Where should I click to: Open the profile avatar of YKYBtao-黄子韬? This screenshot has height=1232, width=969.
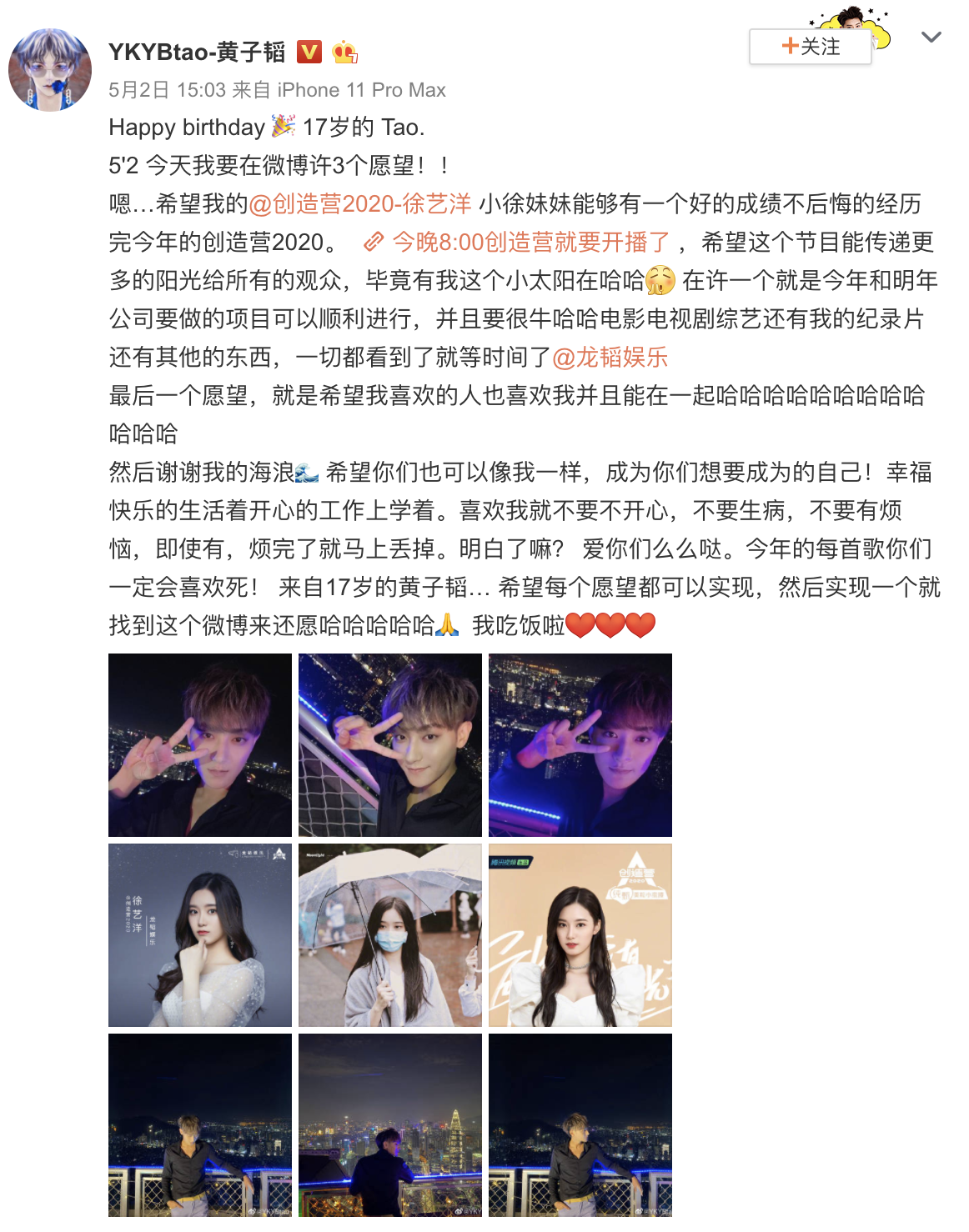tap(50, 70)
